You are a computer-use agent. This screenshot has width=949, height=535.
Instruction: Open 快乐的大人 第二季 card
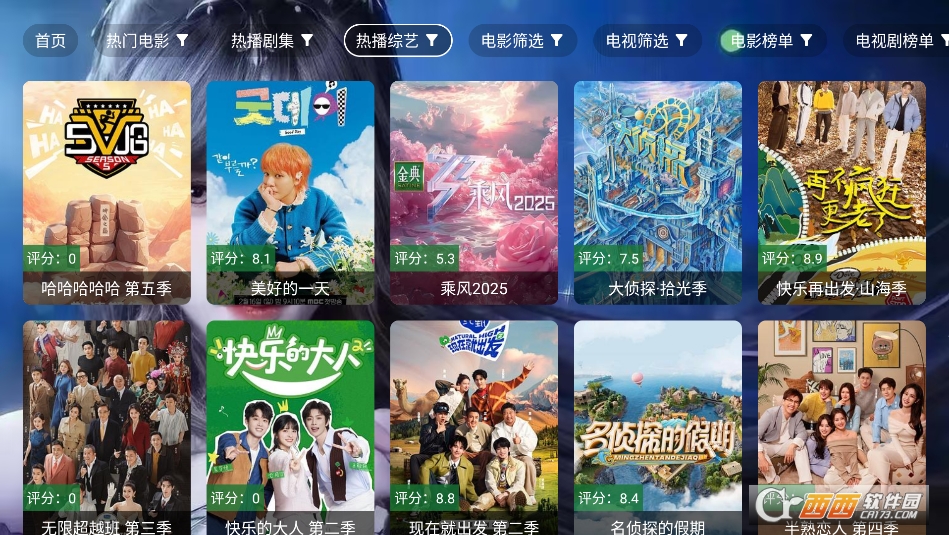[290, 427]
